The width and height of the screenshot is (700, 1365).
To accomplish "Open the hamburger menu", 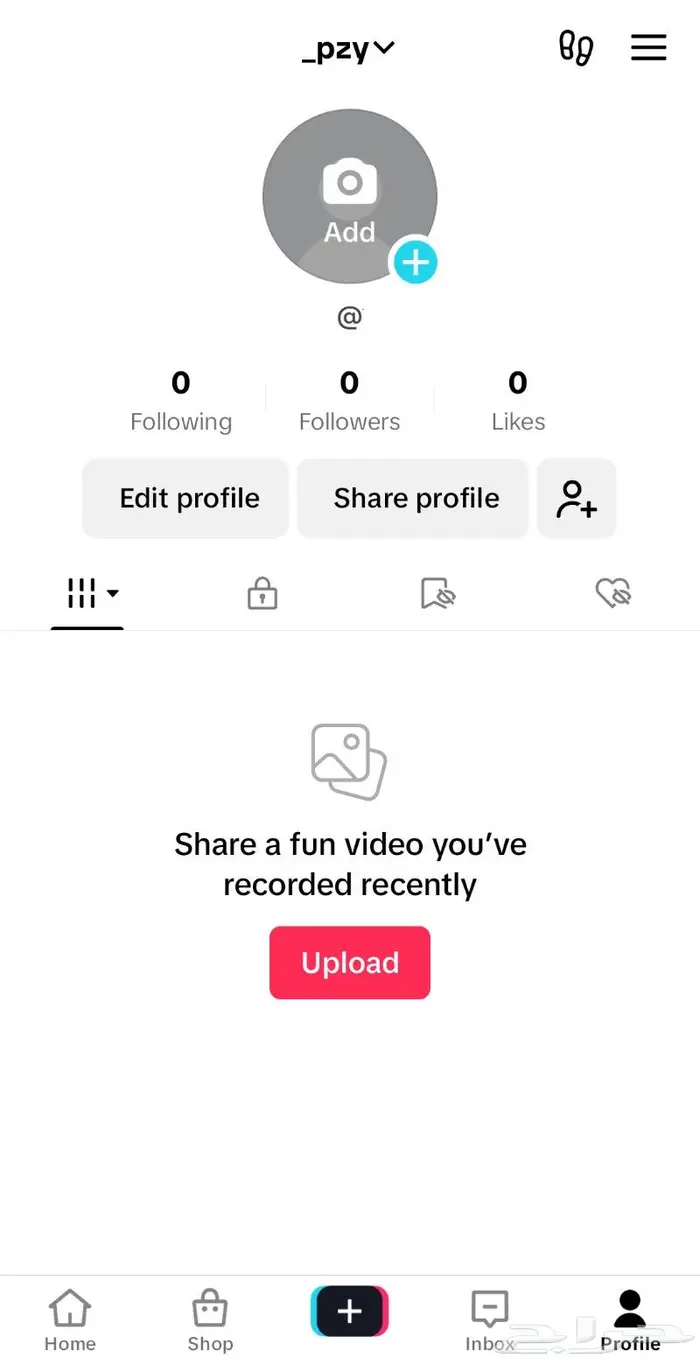I will [648, 47].
